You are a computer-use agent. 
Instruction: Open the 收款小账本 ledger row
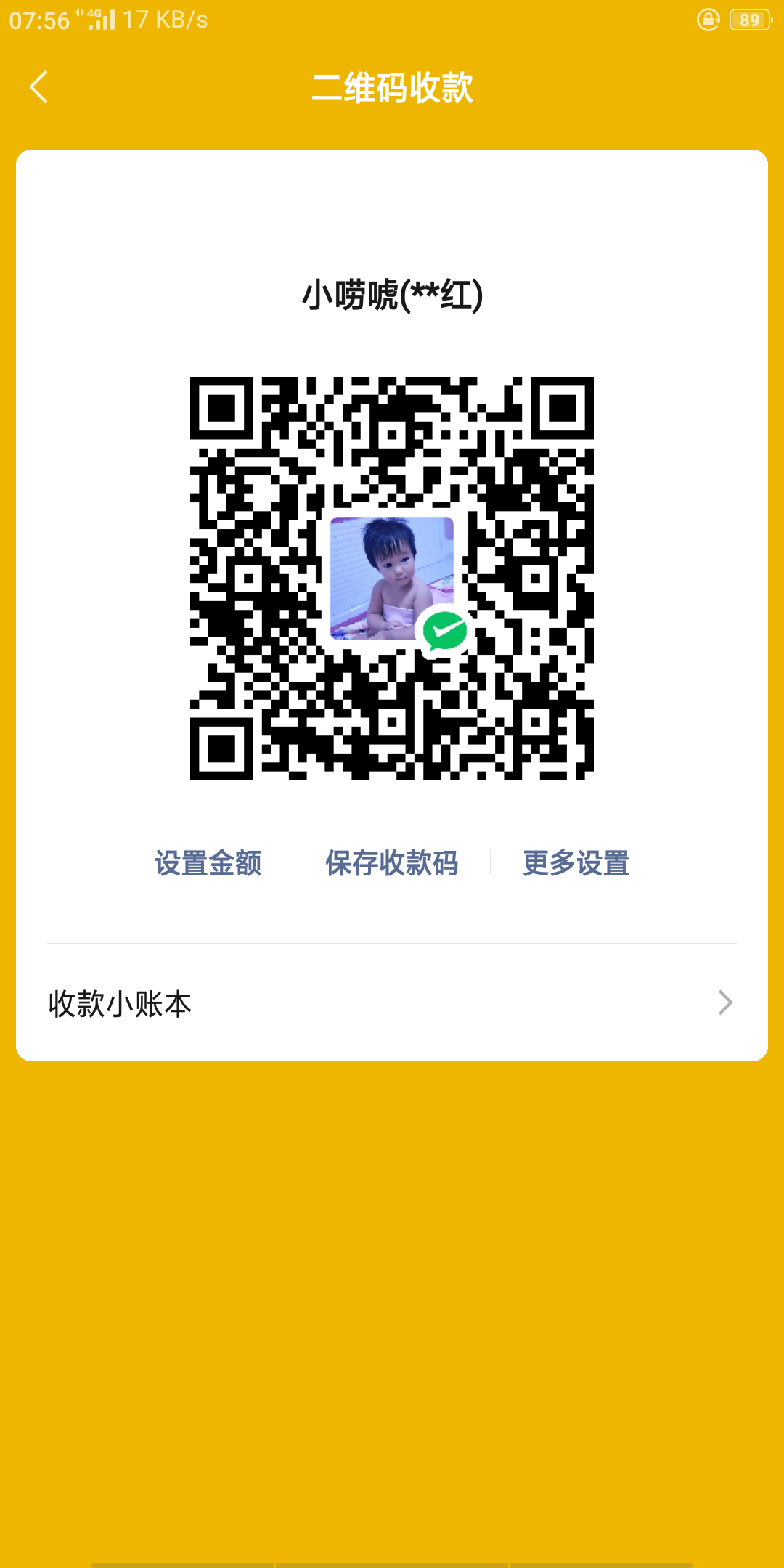tap(392, 1003)
